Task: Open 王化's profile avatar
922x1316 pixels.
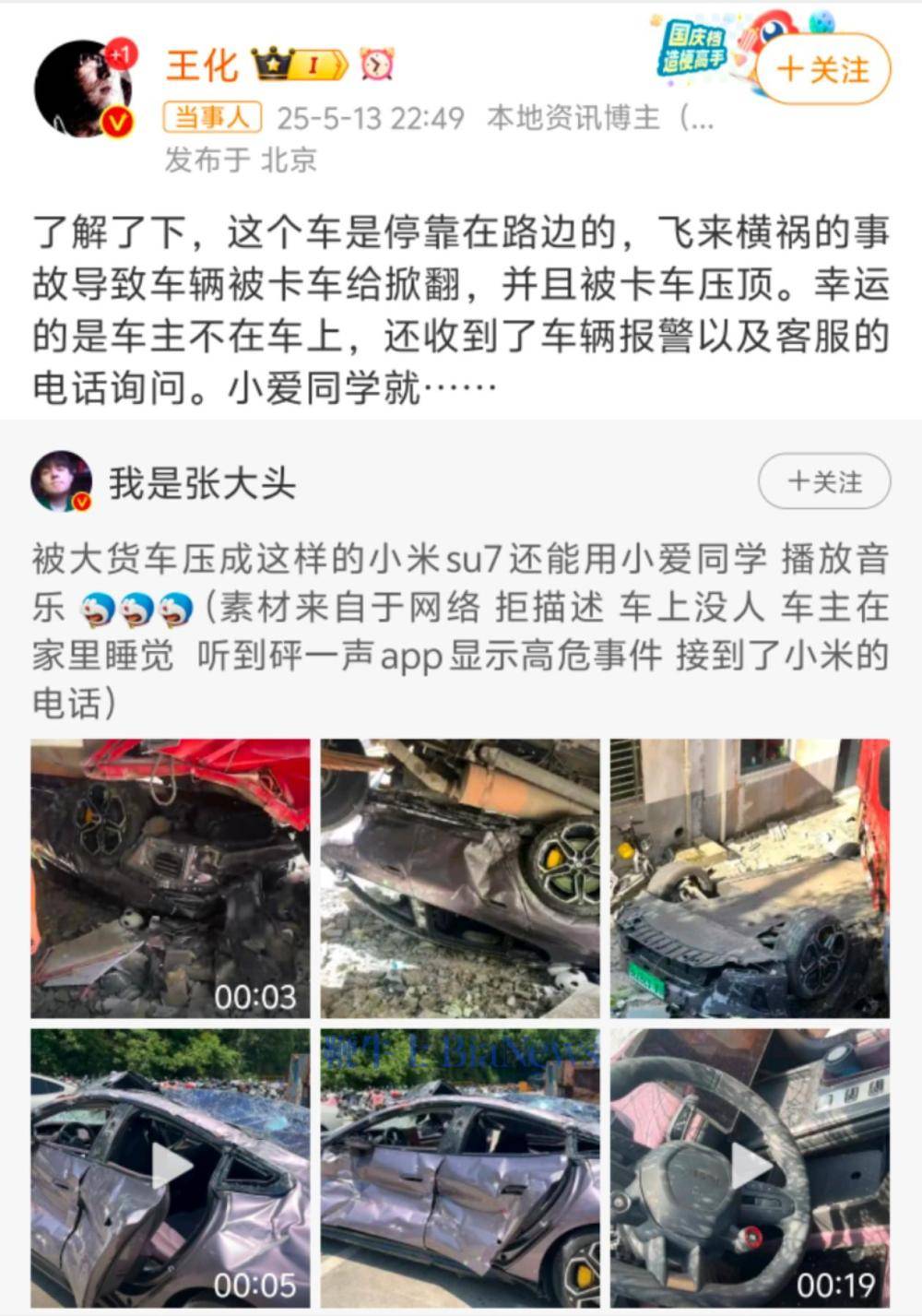Action: (x=83, y=89)
